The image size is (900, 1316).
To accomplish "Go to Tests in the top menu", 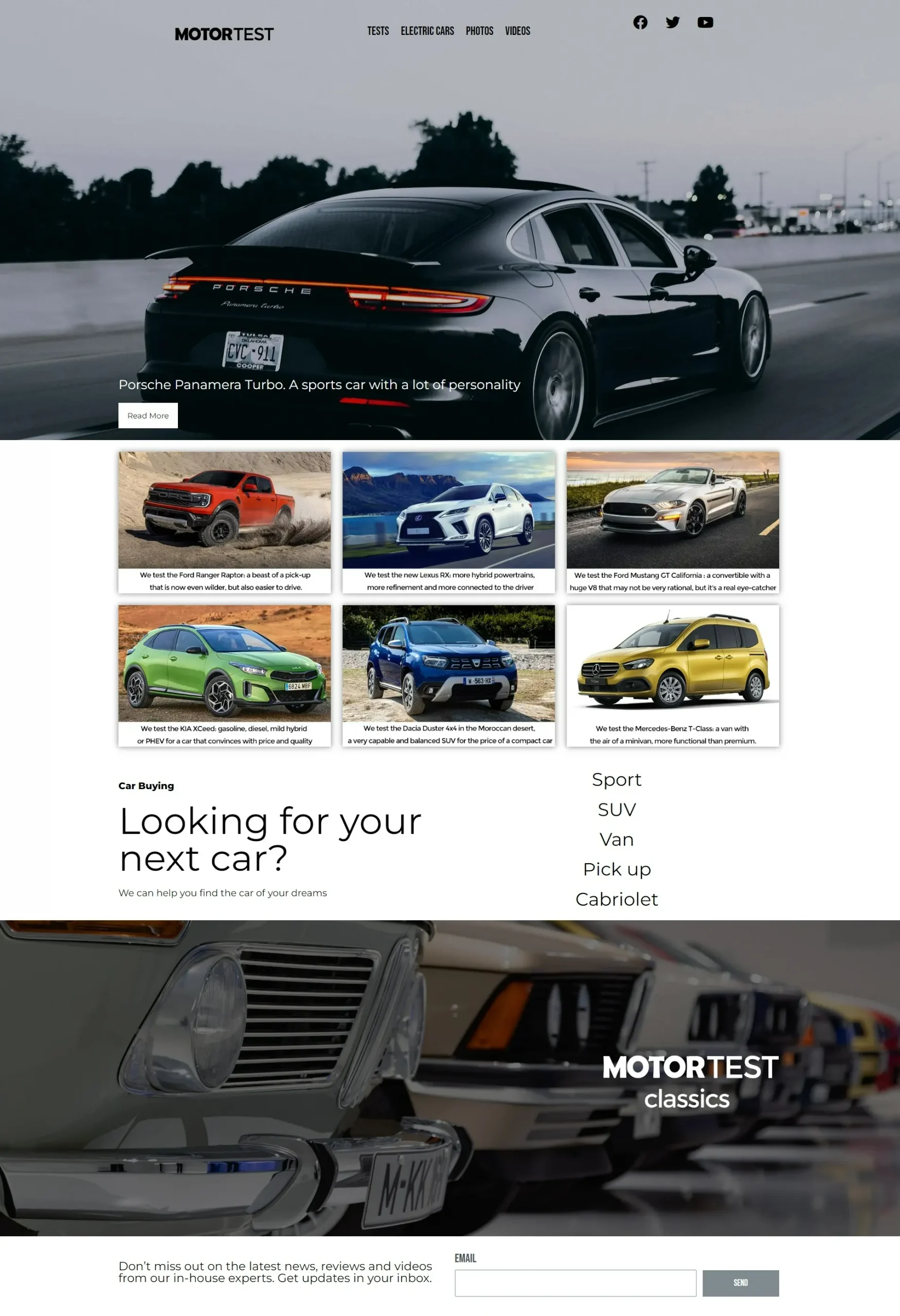I will [x=378, y=31].
